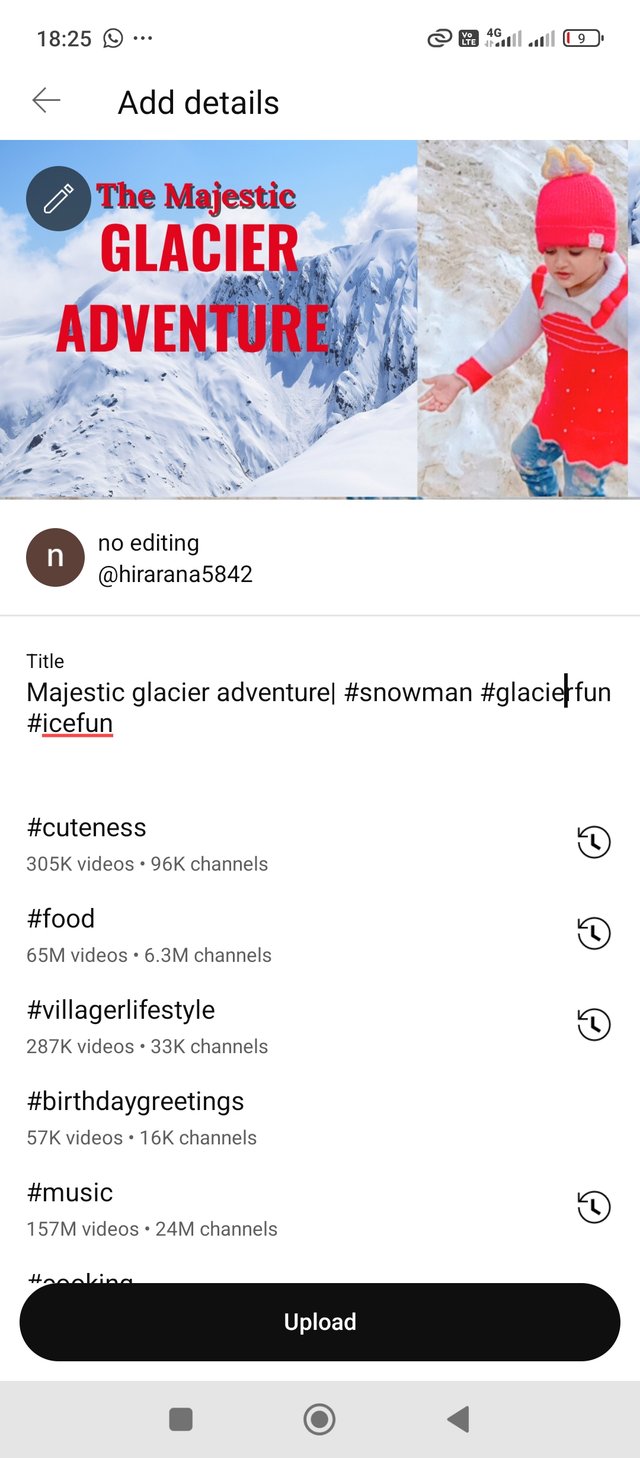Go back from Add details
The width and height of the screenshot is (640, 1458).
click(x=46, y=101)
